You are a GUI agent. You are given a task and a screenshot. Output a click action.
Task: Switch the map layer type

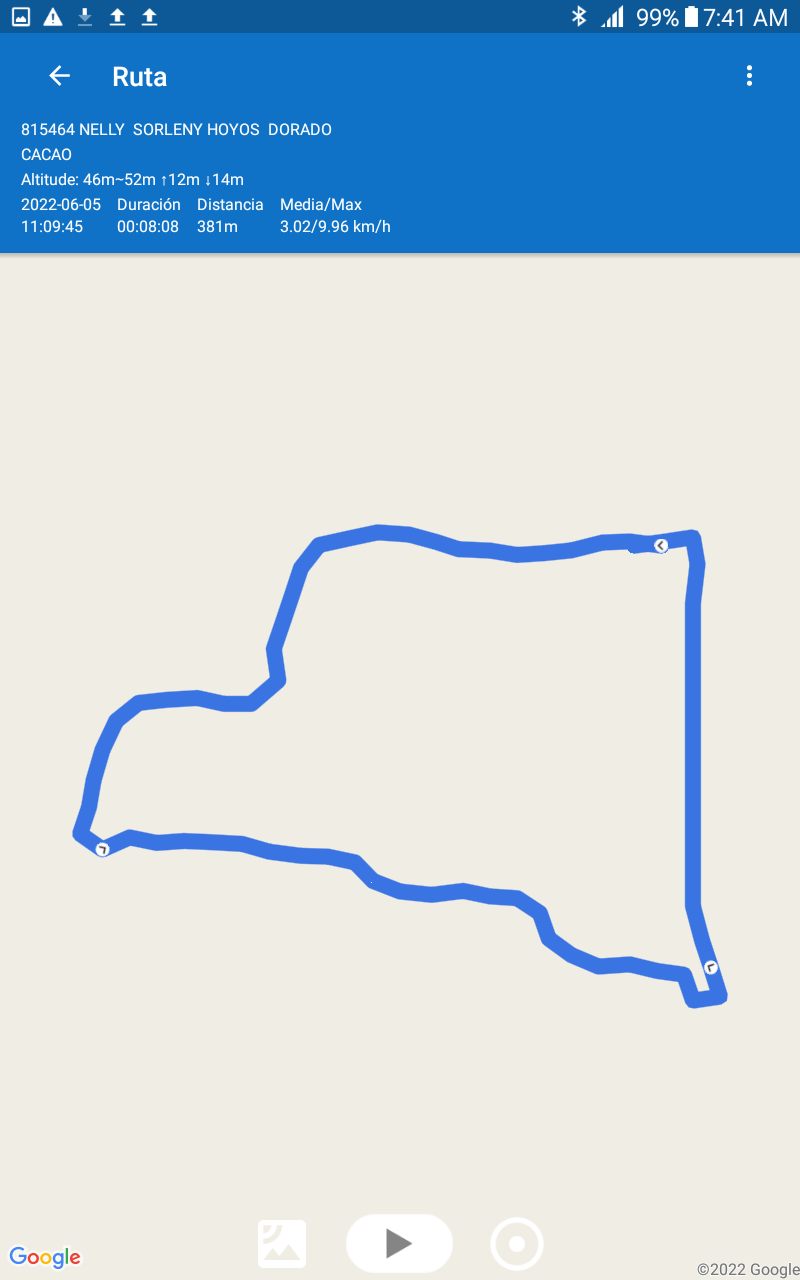click(x=282, y=1244)
